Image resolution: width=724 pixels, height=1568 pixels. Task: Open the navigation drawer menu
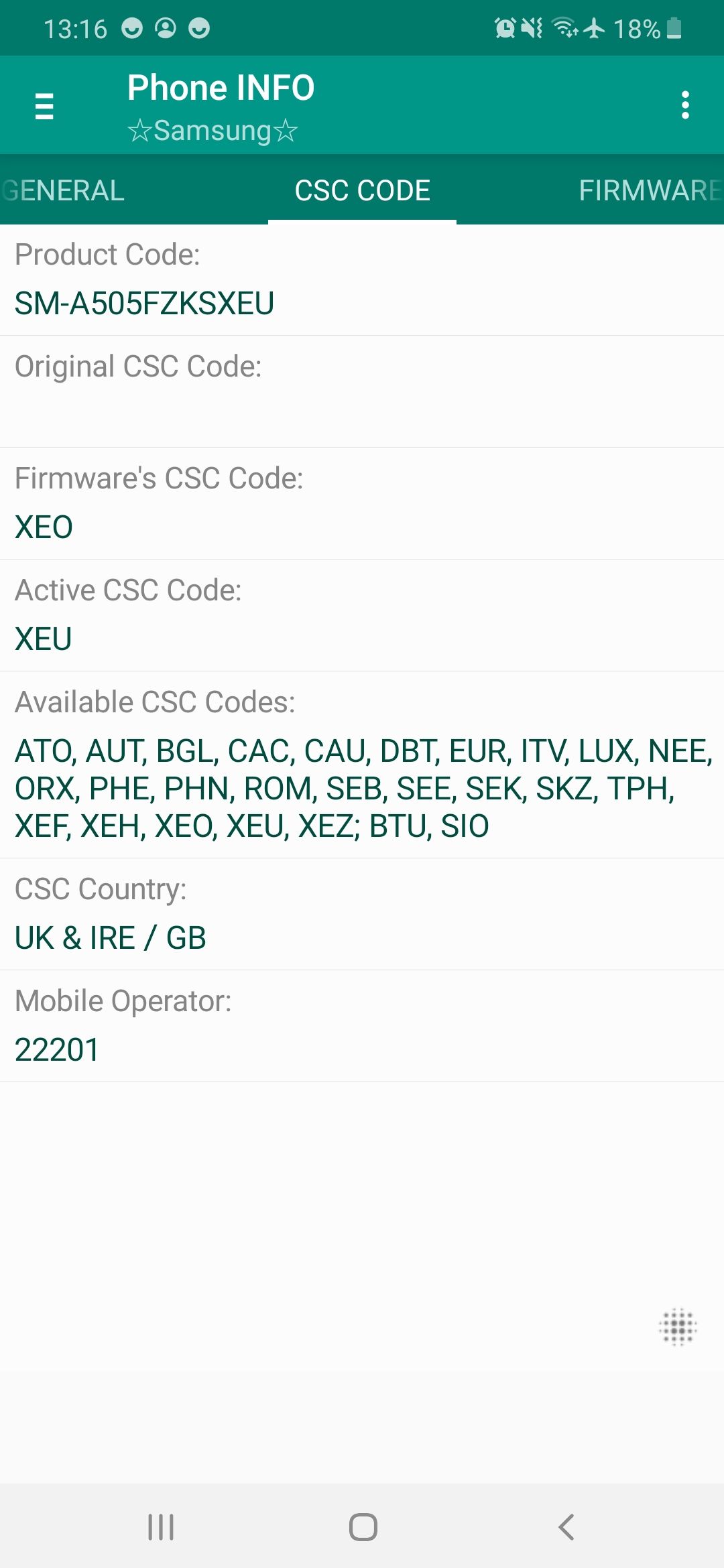pos(44,106)
